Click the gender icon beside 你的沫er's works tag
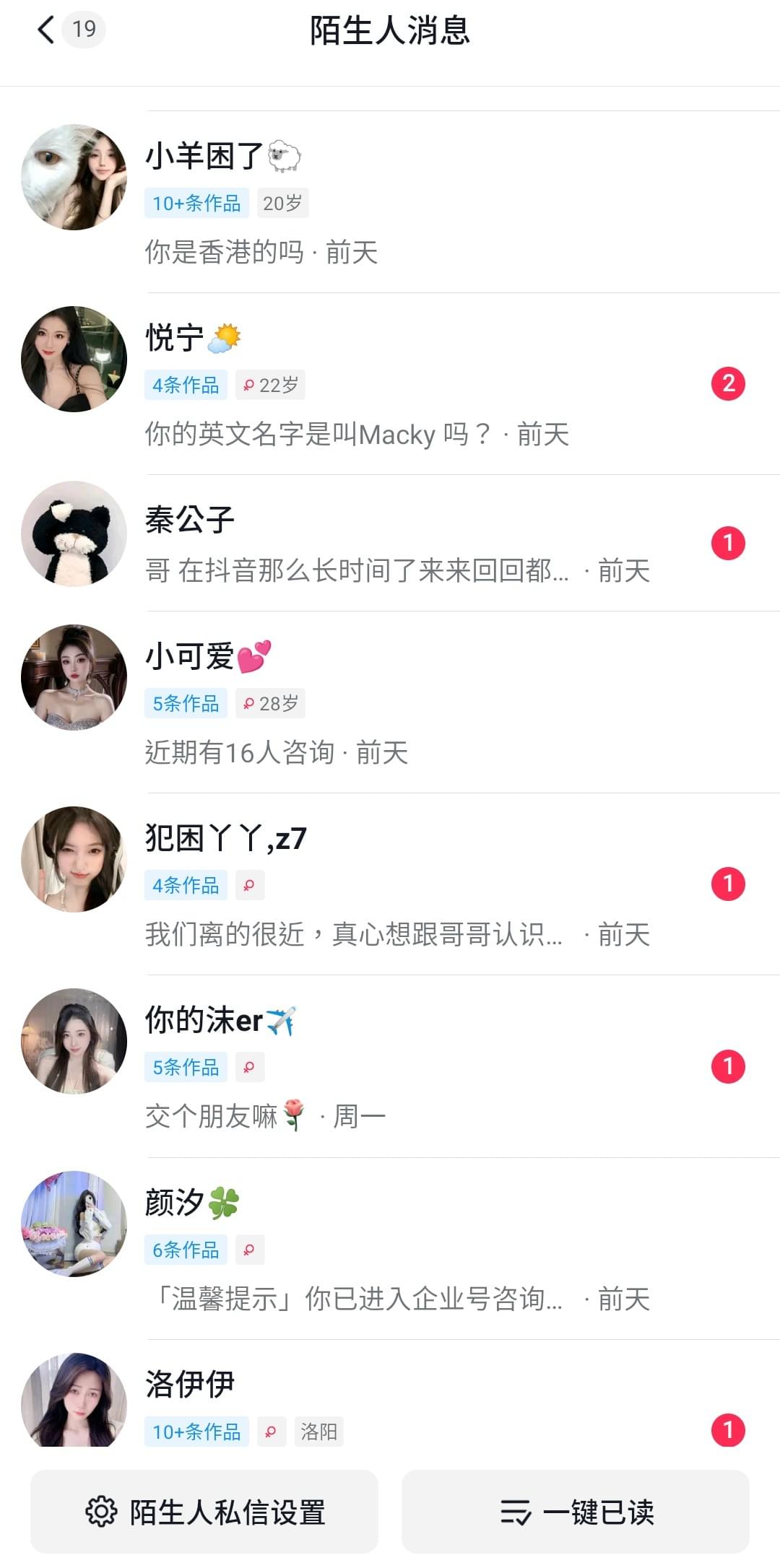 [249, 1067]
